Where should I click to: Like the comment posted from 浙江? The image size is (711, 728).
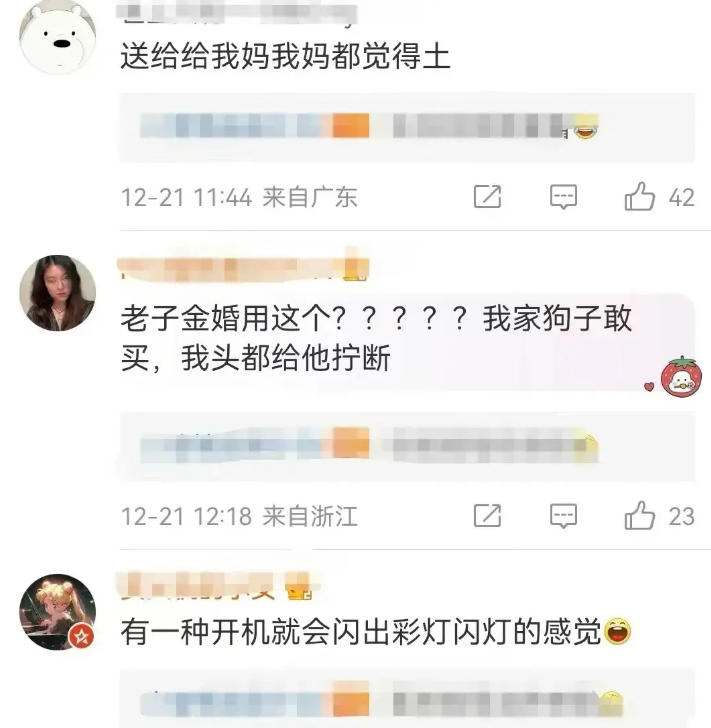tap(640, 516)
